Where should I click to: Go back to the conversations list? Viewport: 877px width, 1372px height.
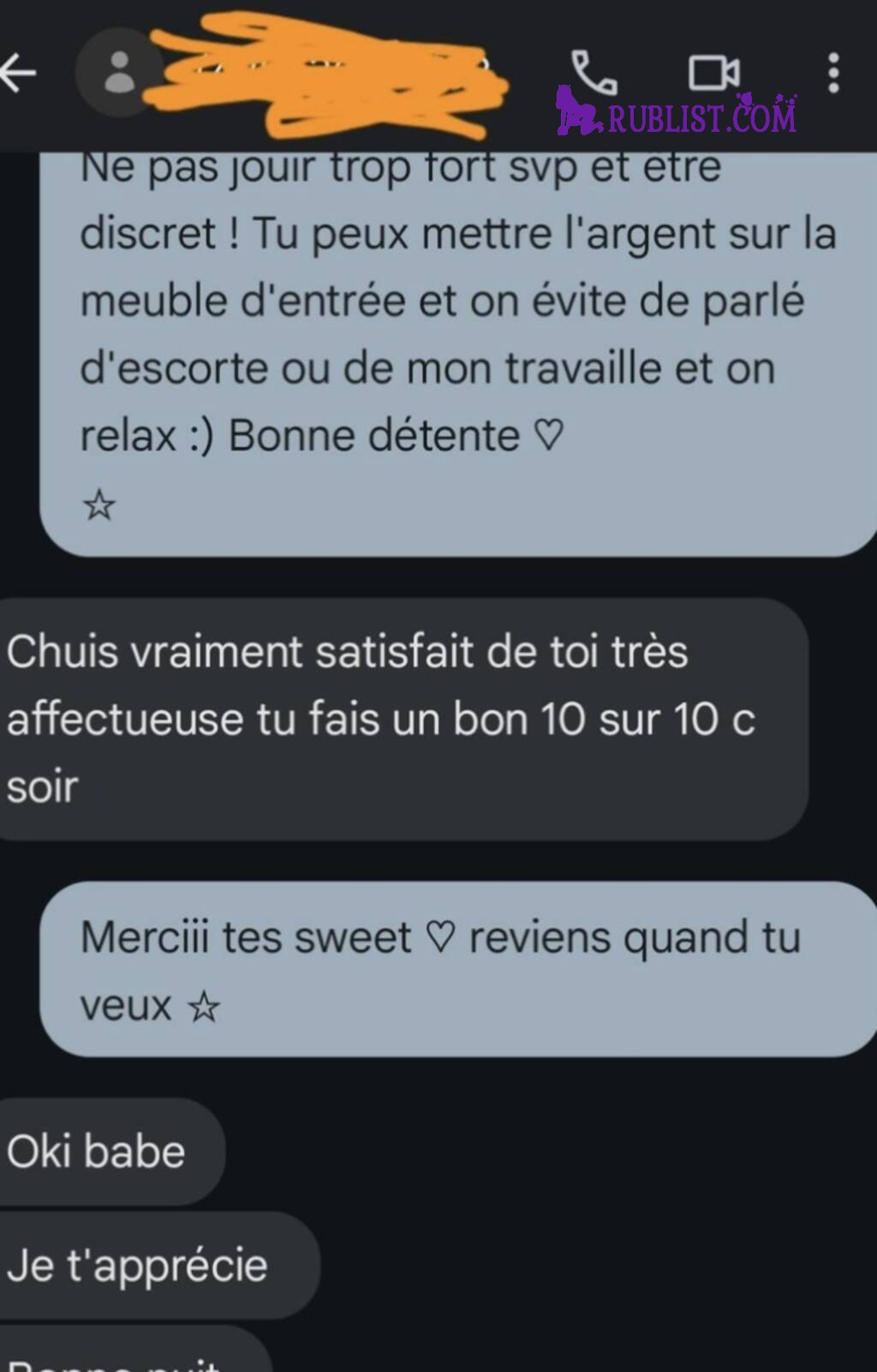point(17,73)
